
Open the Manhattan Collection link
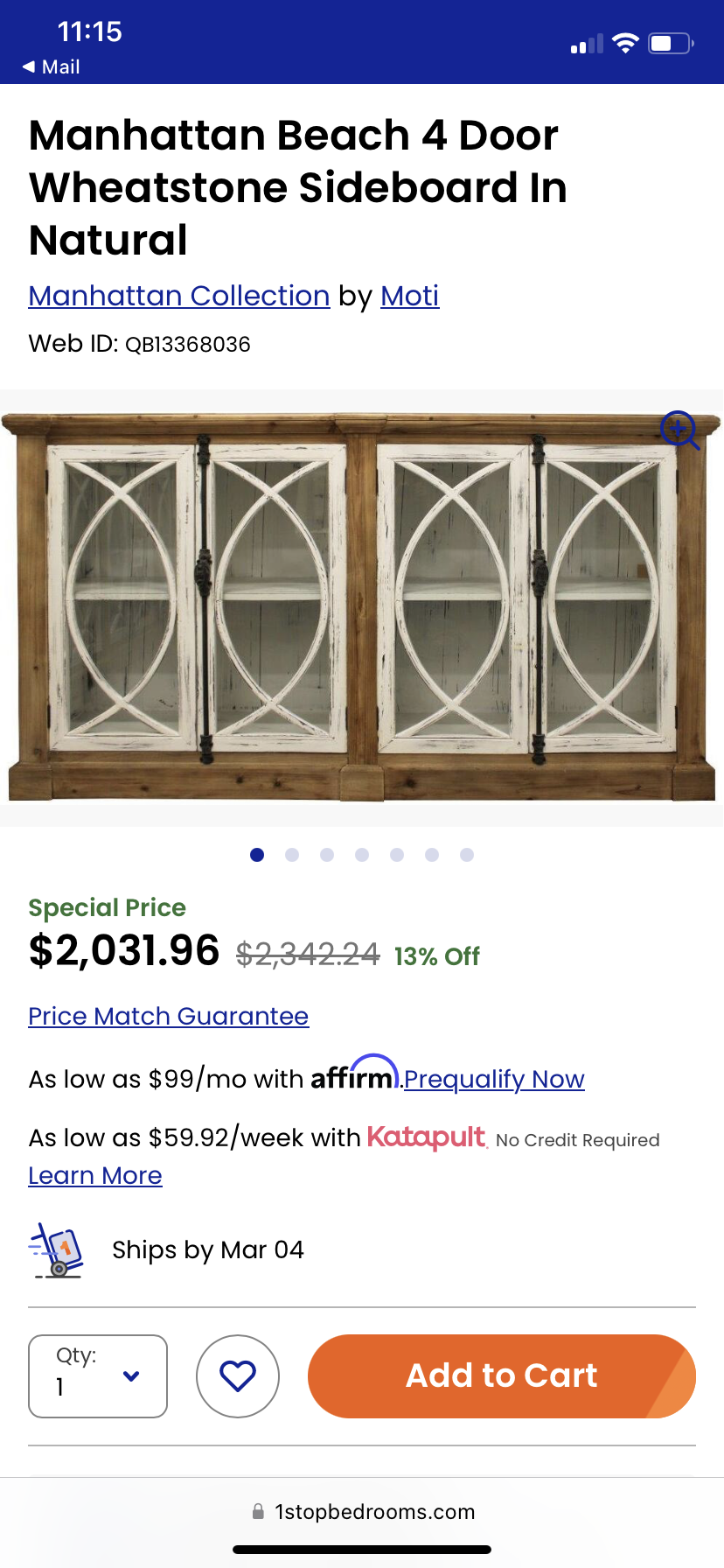(x=179, y=296)
